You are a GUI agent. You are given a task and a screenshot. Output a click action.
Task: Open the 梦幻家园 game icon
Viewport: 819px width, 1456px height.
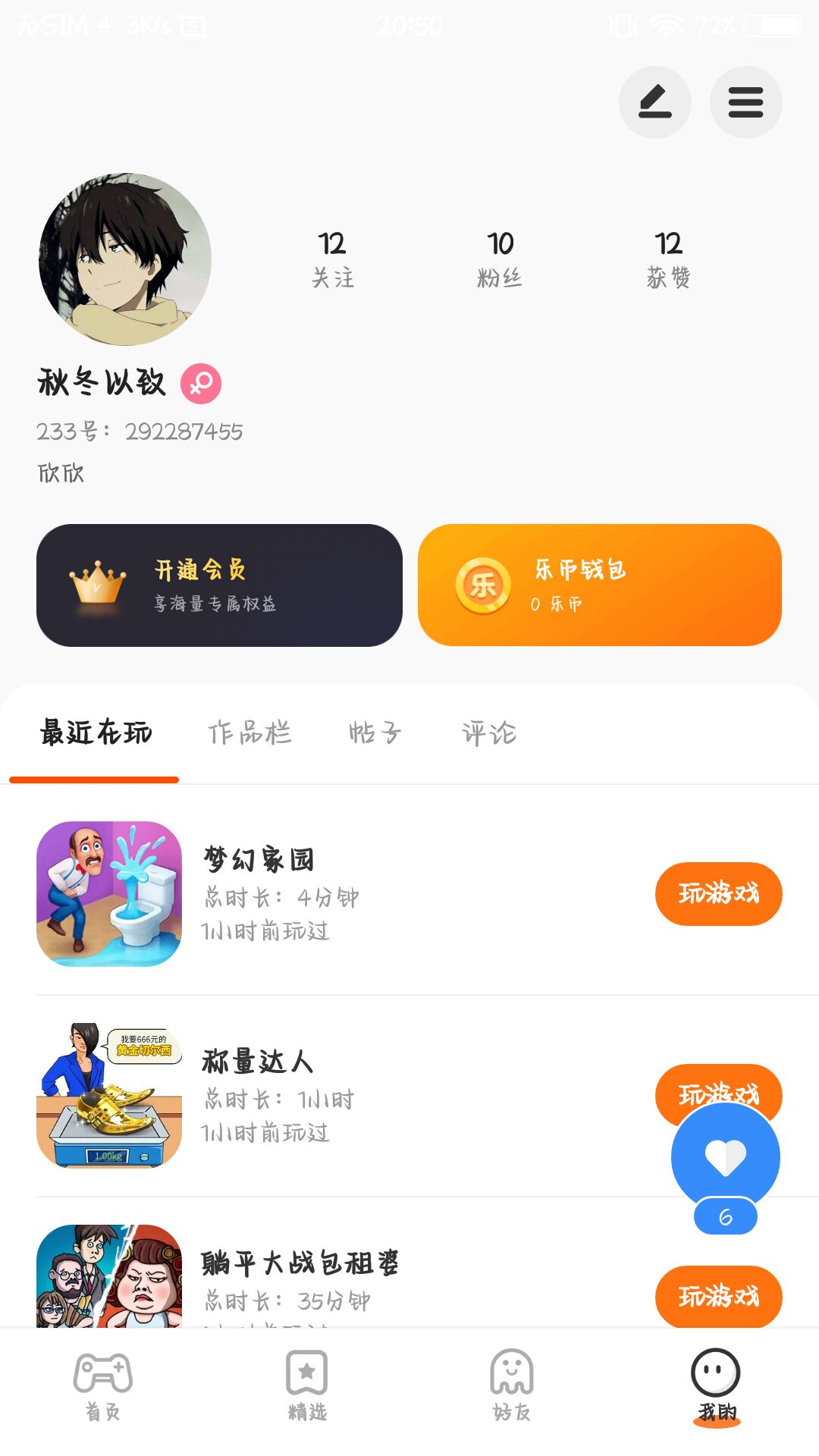[x=109, y=893]
